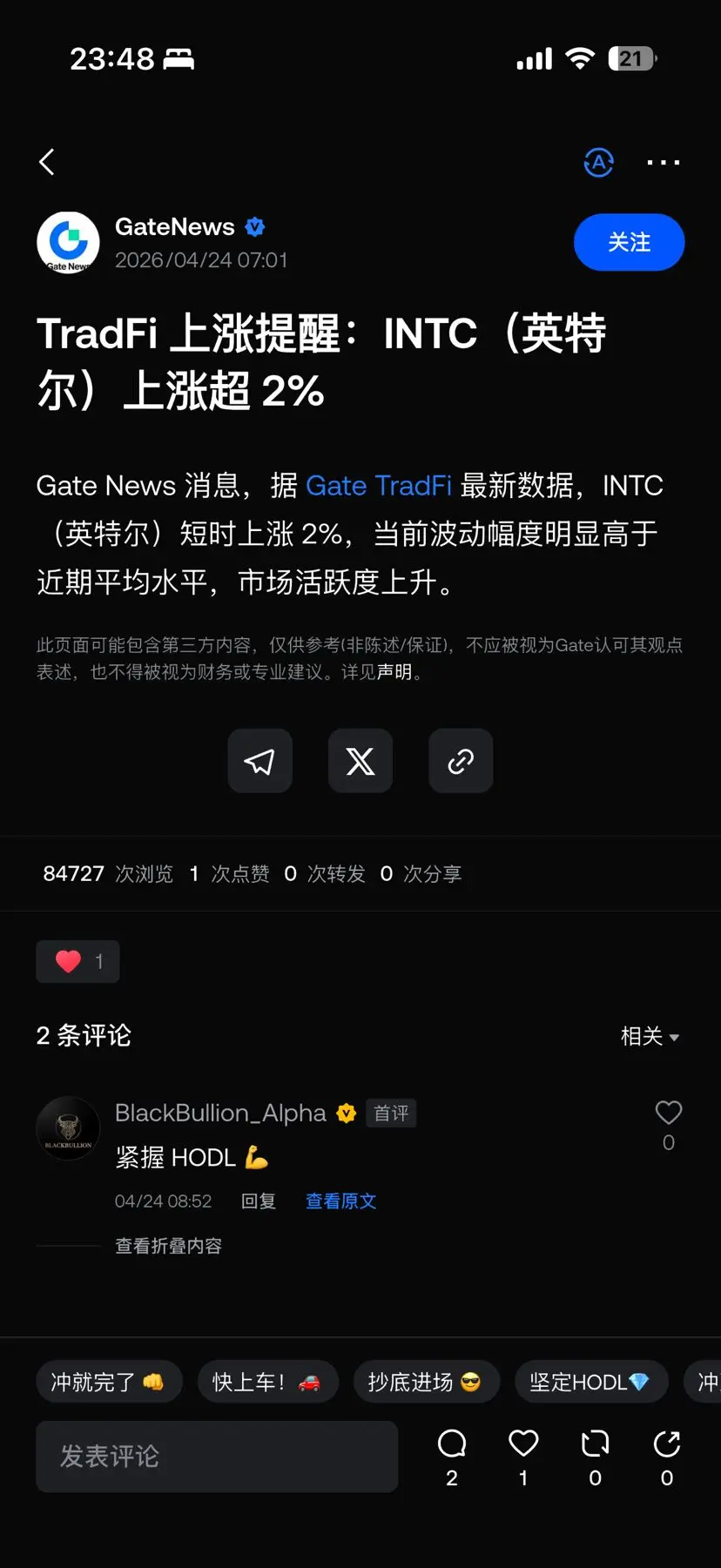Follow GateNews with the 关注 button
This screenshot has width=721, height=1568.
click(x=629, y=242)
